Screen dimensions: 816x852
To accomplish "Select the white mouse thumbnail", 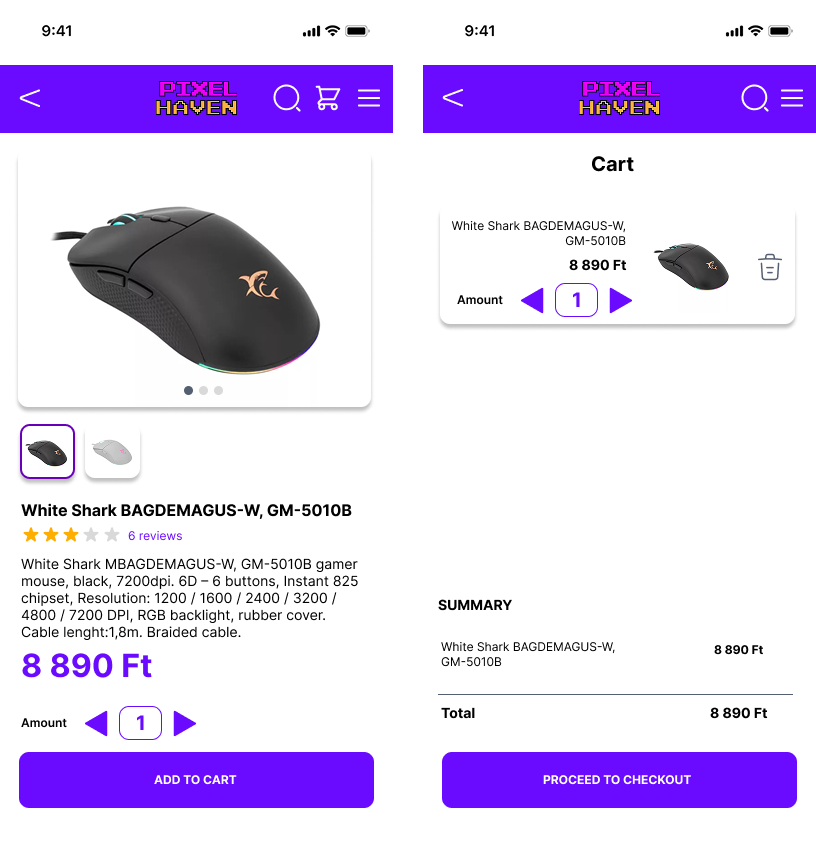I will [112, 452].
